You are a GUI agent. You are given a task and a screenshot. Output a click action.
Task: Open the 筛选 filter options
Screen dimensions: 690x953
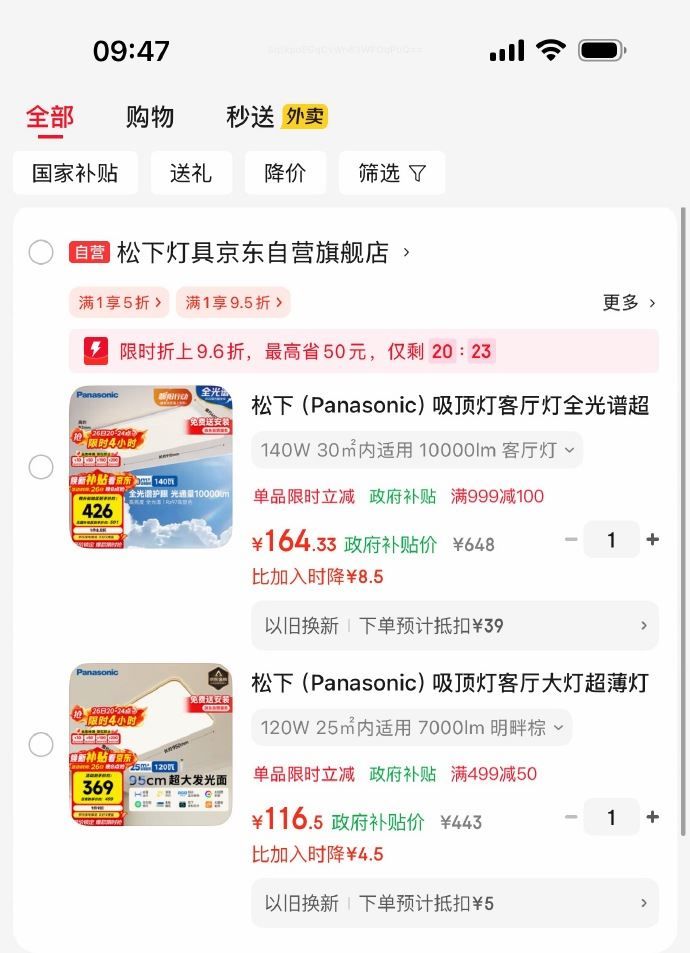point(392,173)
